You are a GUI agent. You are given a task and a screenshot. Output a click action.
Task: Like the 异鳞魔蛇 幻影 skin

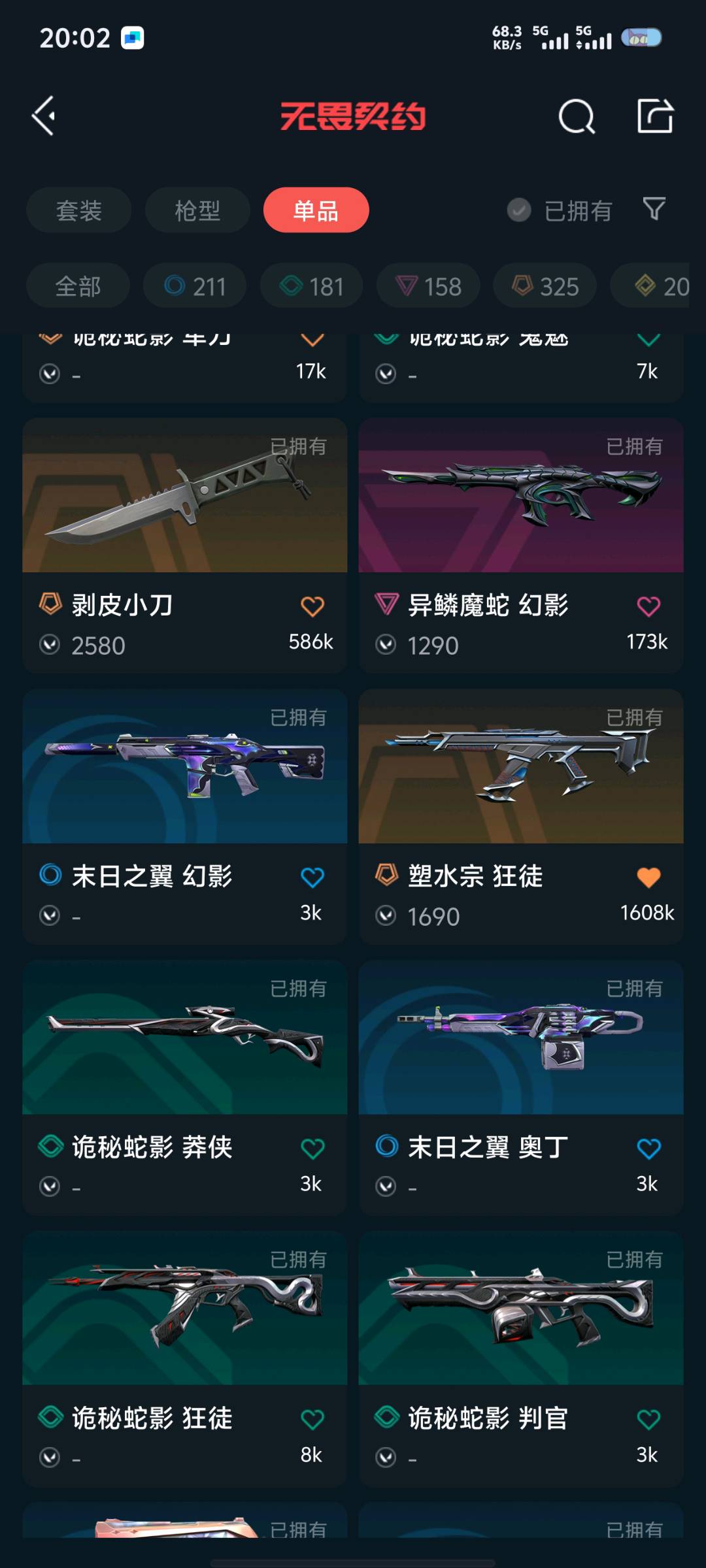tap(648, 606)
